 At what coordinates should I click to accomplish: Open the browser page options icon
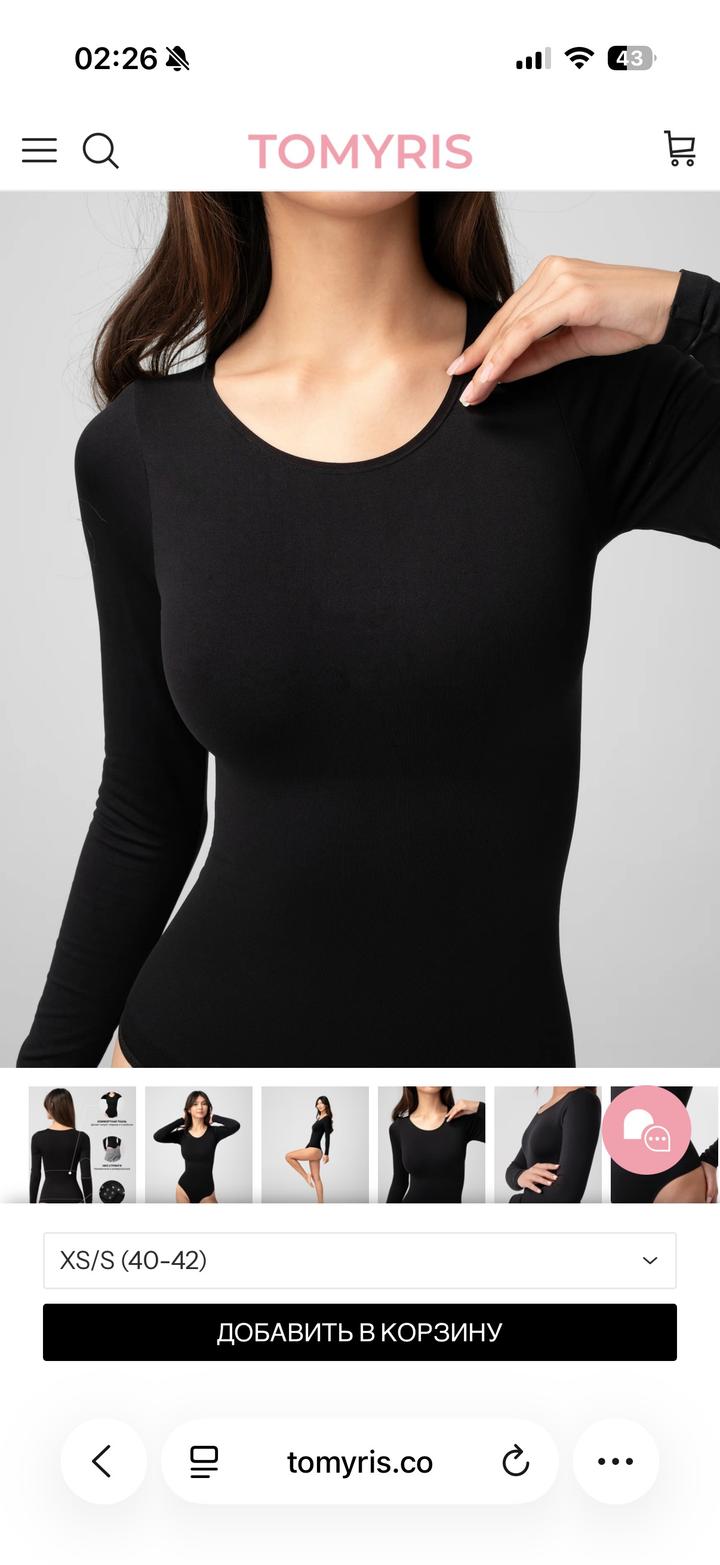click(204, 1462)
